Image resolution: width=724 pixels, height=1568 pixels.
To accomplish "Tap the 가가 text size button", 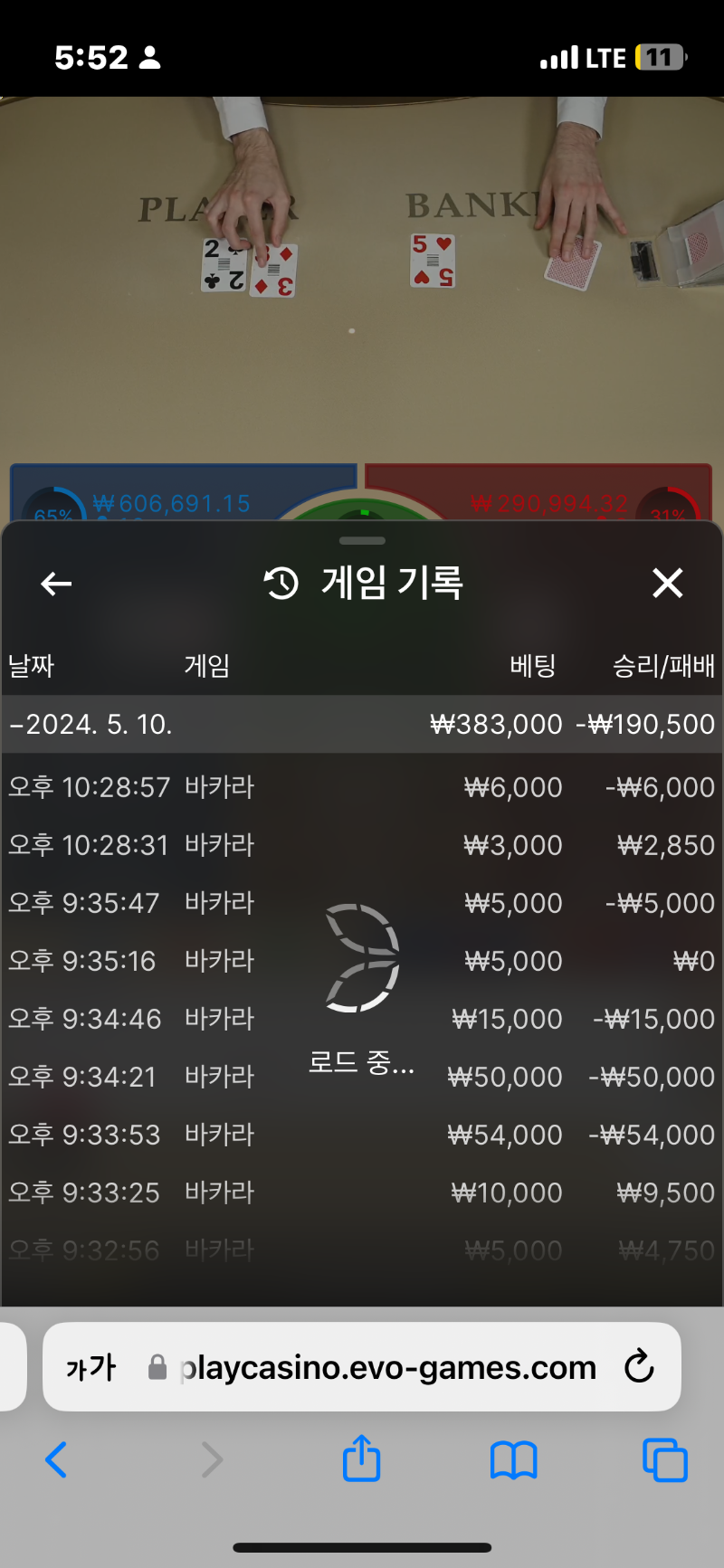I will pos(91,1367).
